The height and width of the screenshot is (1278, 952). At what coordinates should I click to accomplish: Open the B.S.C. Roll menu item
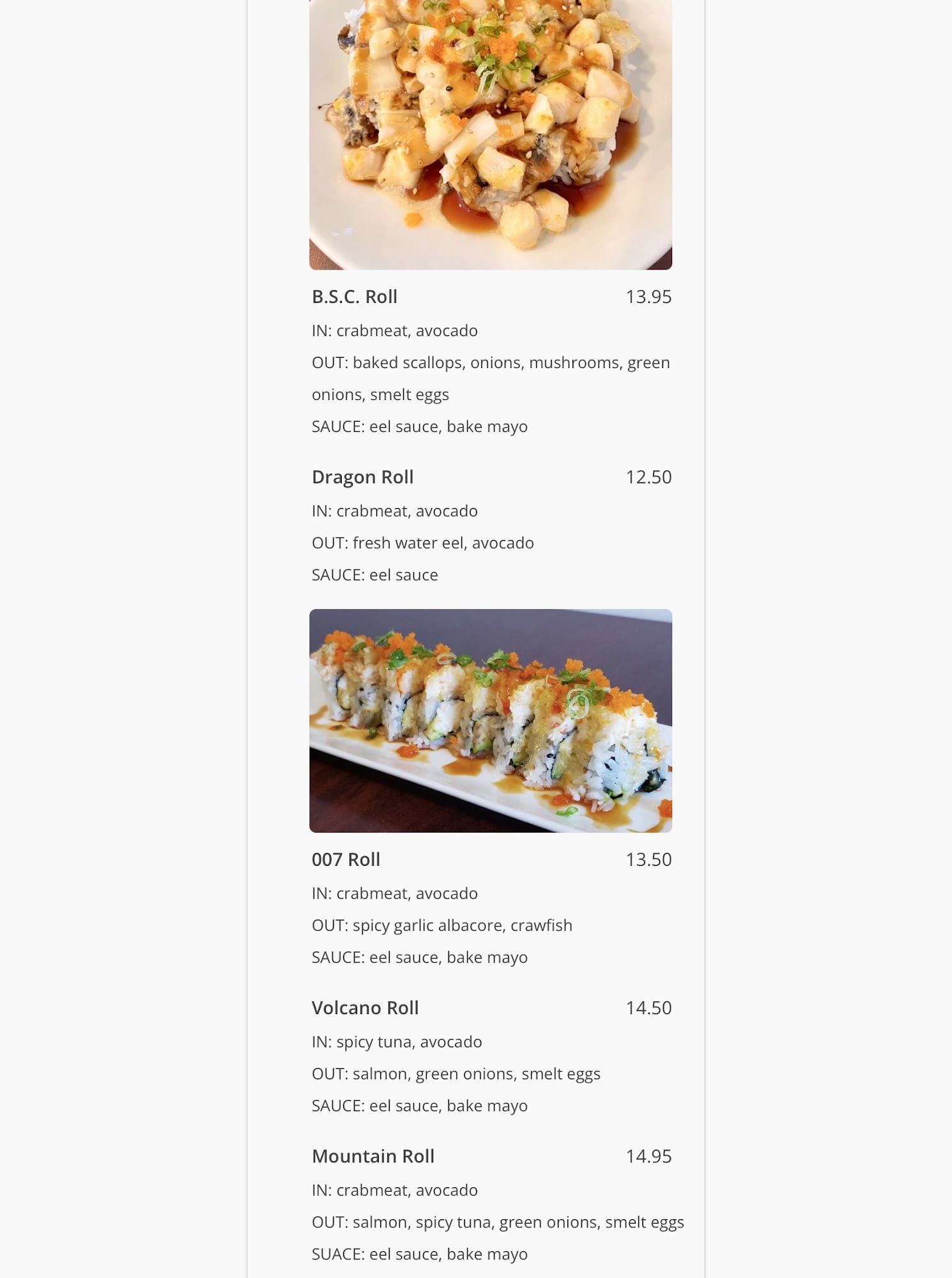(355, 297)
